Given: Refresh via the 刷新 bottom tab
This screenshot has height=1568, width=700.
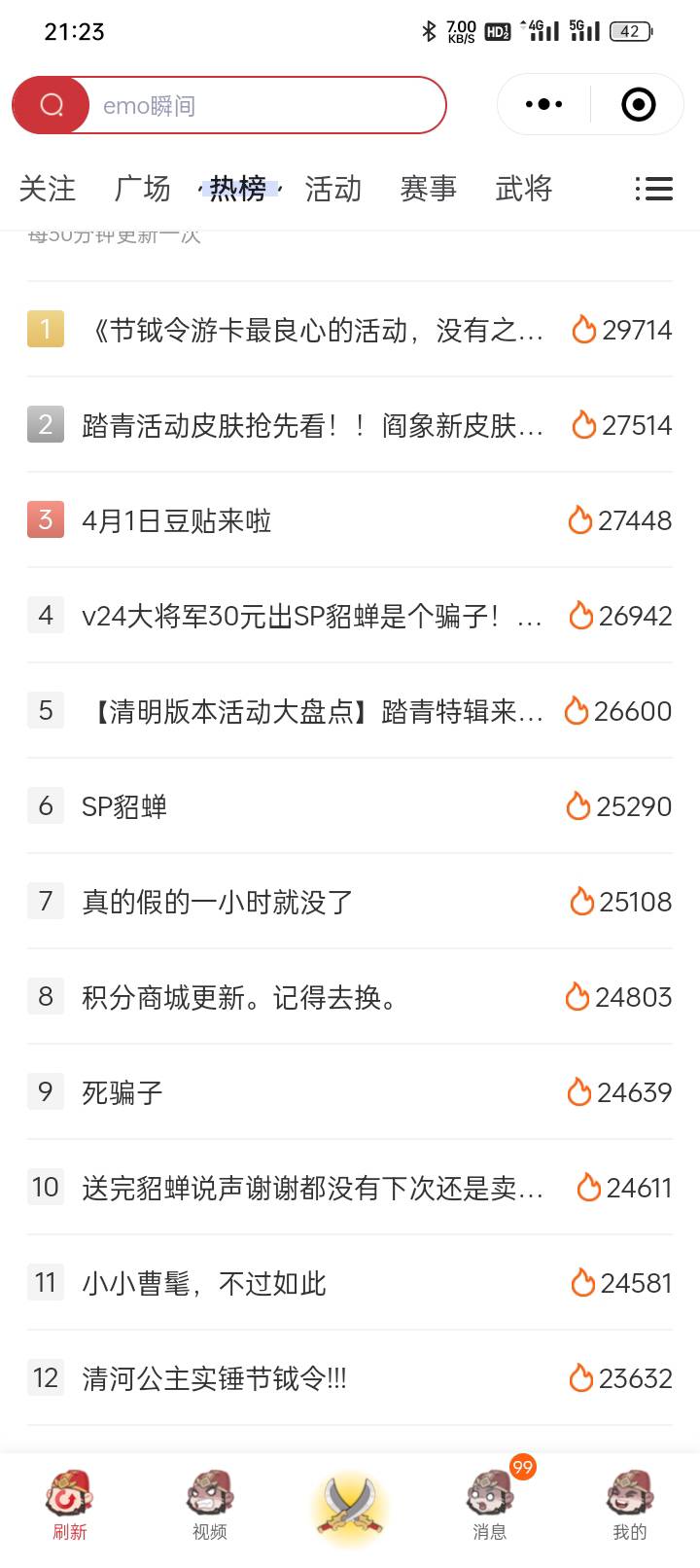Looking at the screenshot, I should pyautogui.click(x=70, y=1506).
